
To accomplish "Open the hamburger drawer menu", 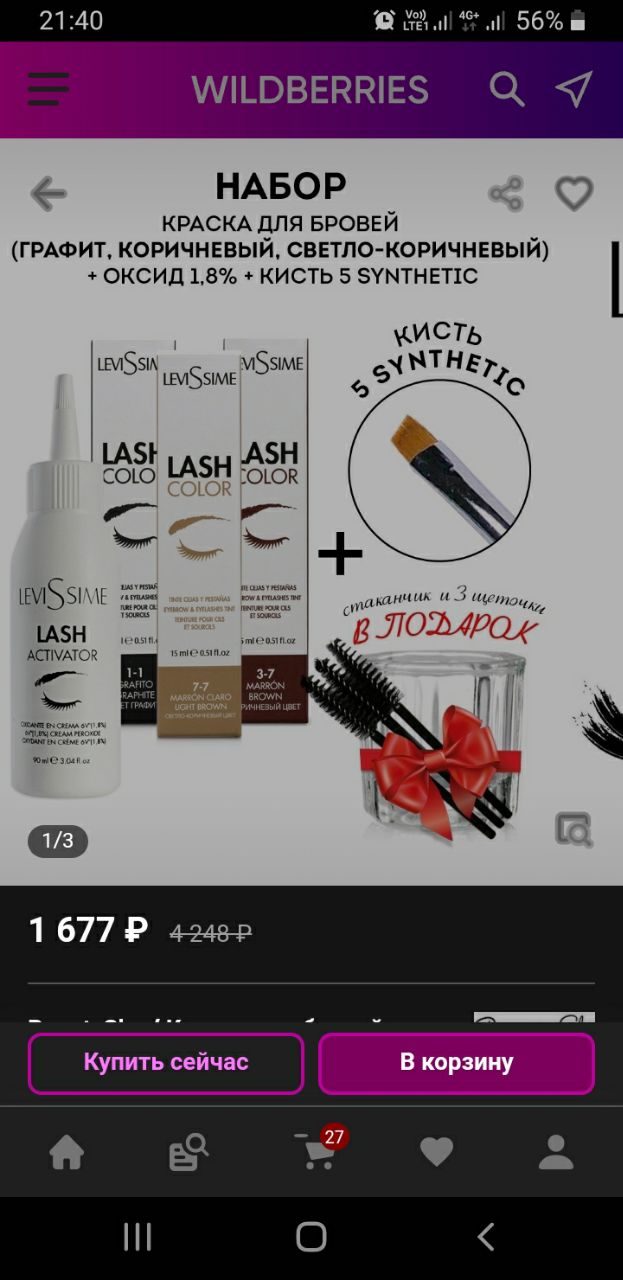I will [48, 89].
